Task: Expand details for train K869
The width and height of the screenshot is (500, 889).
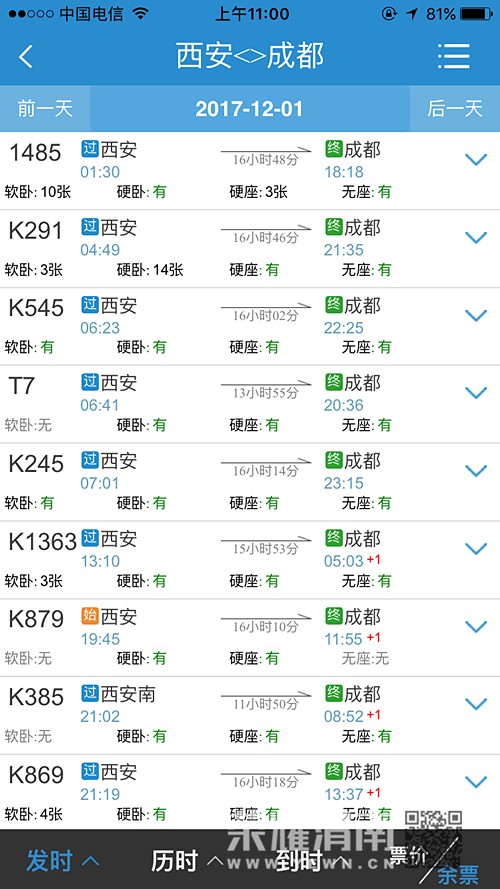Action: click(x=476, y=782)
